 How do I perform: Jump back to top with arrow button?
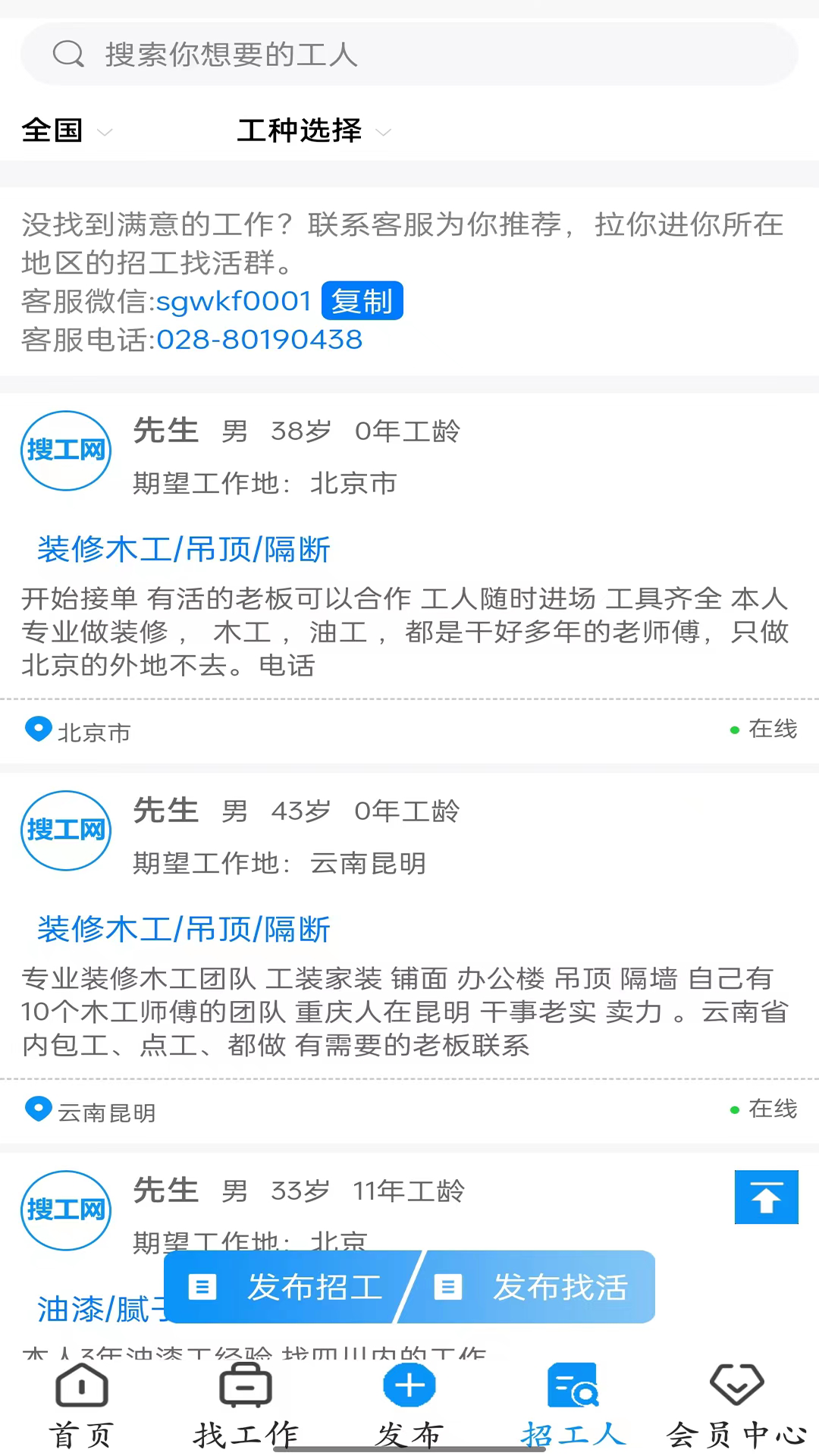pyautogui.click(x=766, y=1197)
